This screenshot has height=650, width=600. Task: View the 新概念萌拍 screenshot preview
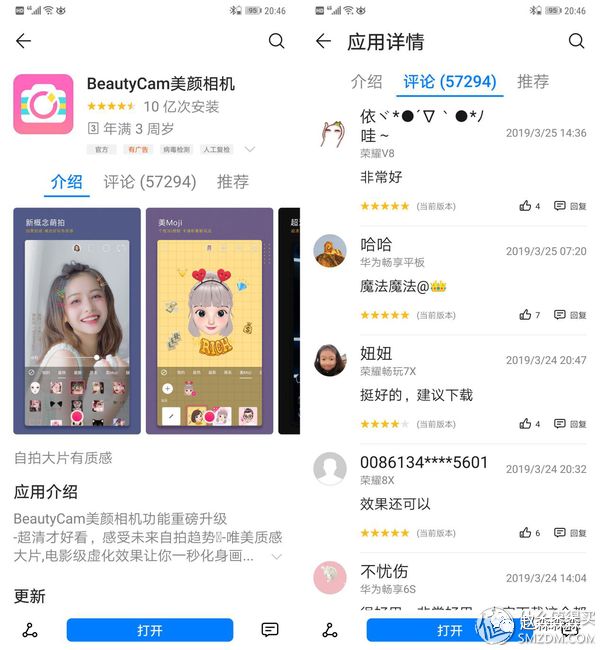77,320
